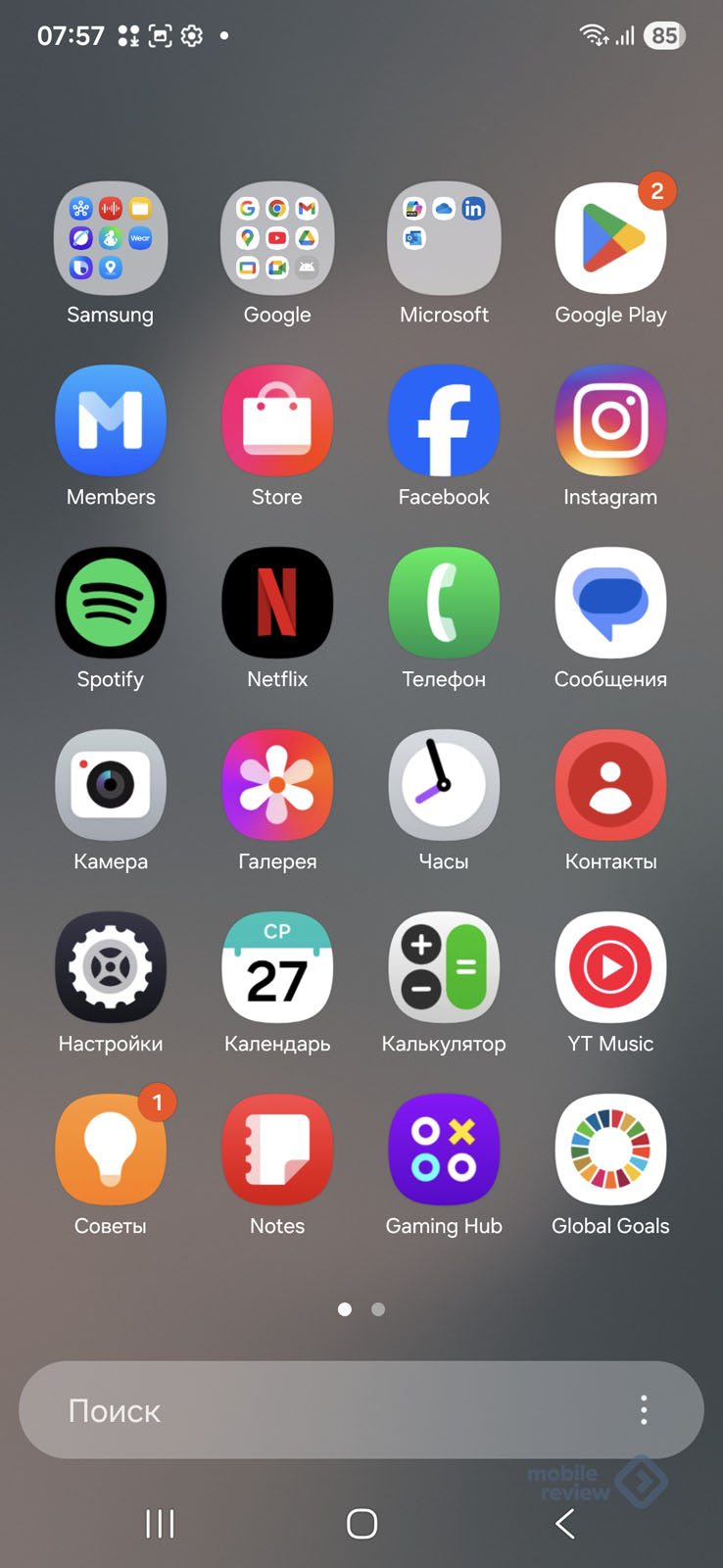Open the Телефон dialer app

coord(444,604)
